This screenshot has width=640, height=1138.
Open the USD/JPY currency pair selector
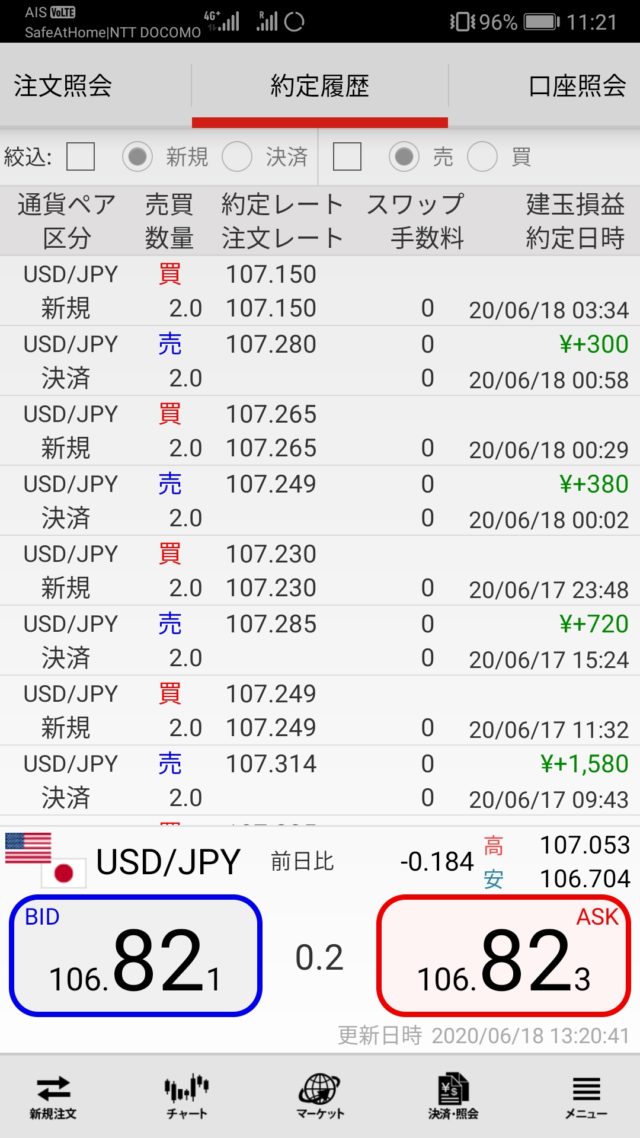pyautogui.click(x=168, y=861)
